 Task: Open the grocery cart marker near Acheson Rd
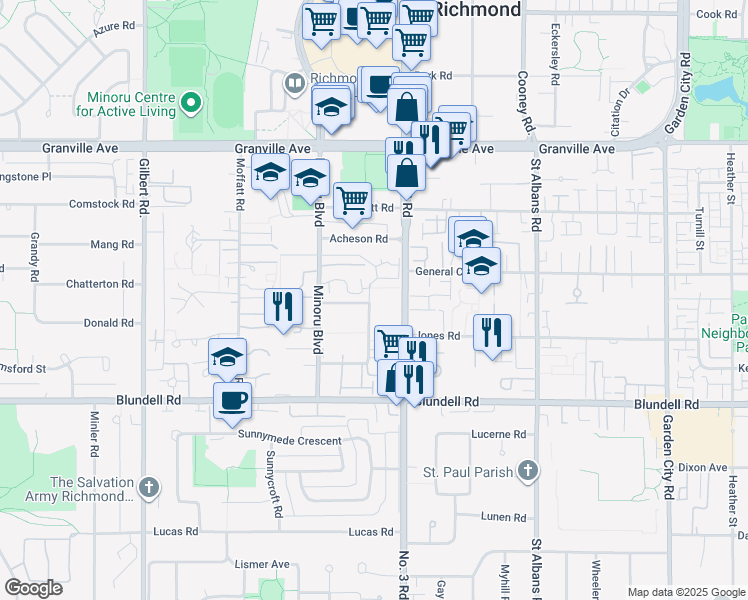[352, 202]
